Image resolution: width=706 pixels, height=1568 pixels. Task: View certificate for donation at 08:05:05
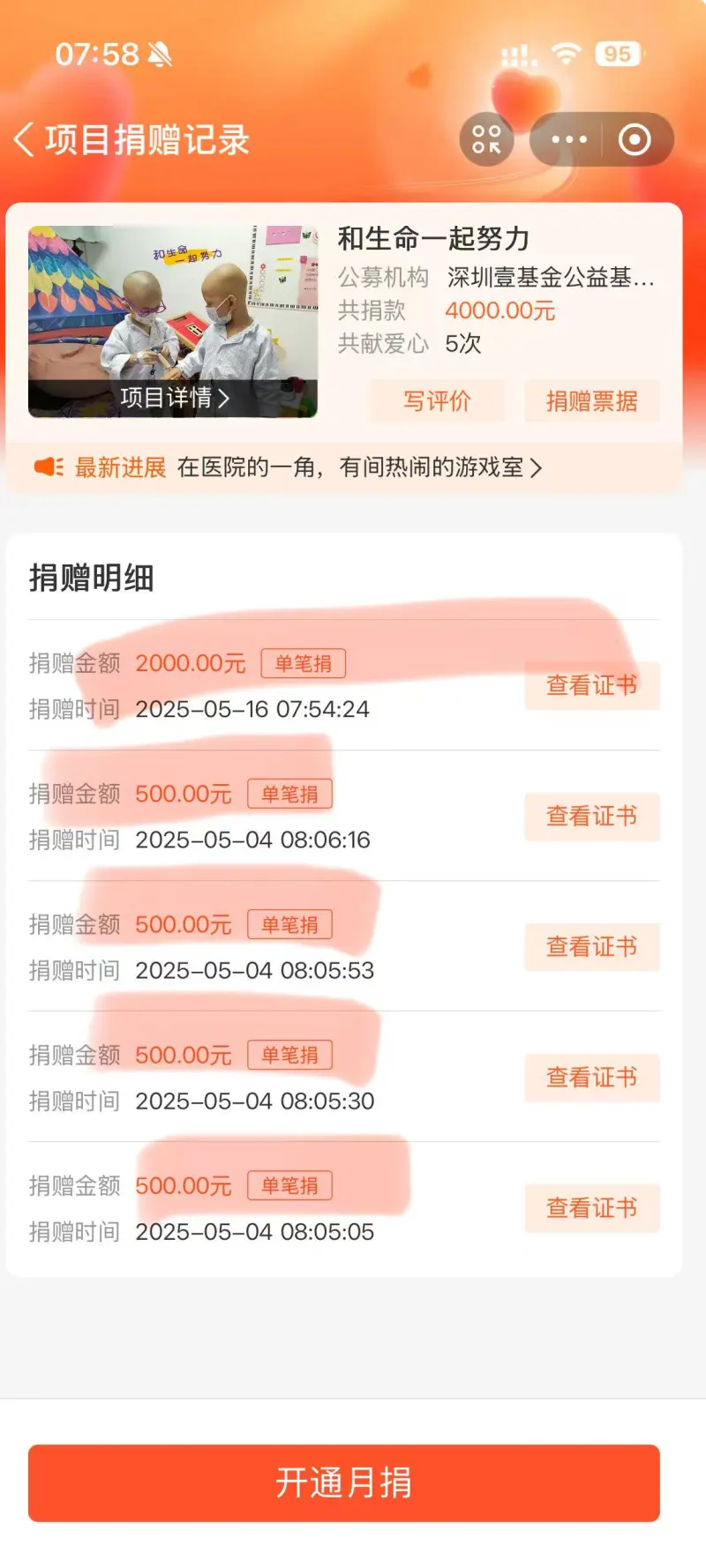592,1207
